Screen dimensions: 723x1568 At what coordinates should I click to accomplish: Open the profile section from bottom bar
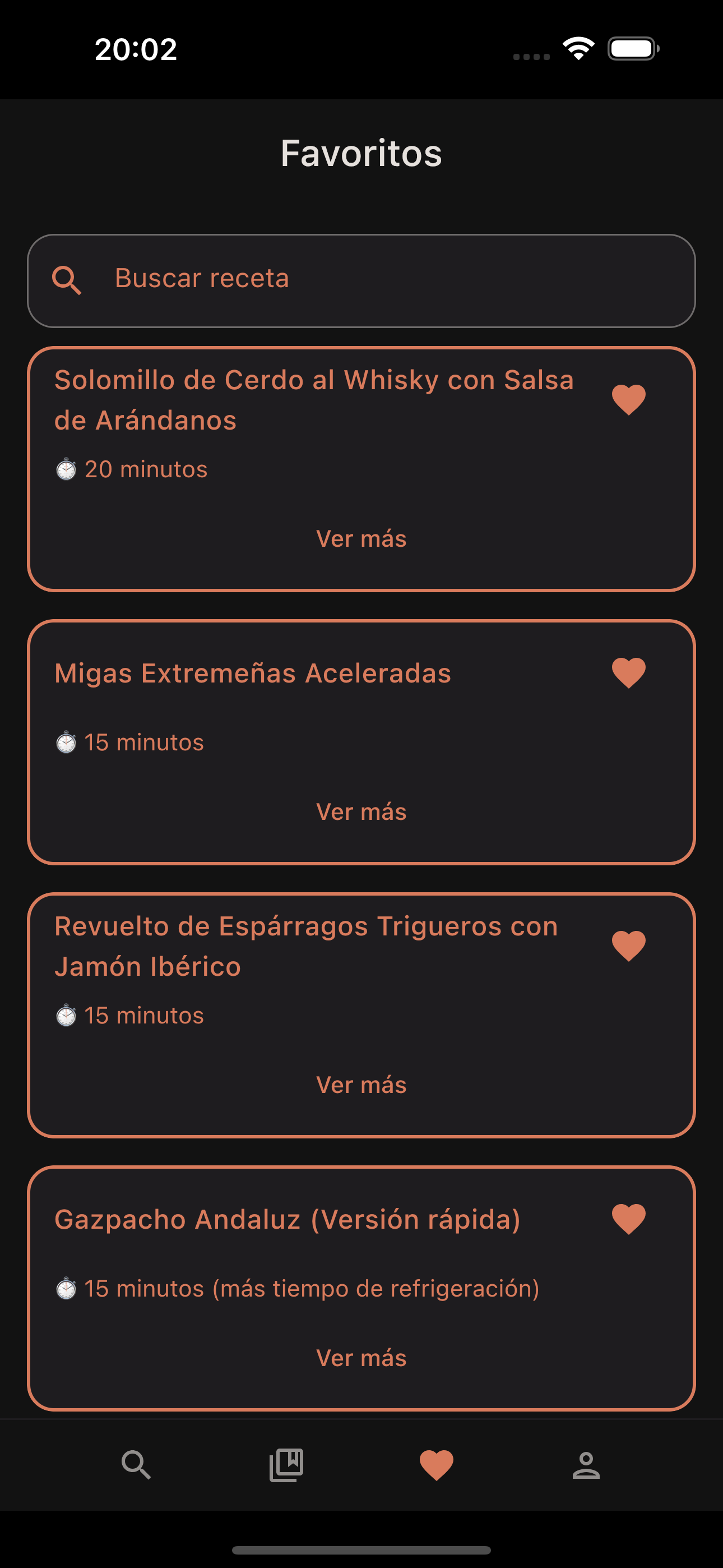pyautogui.click(x=586, y=1464)
